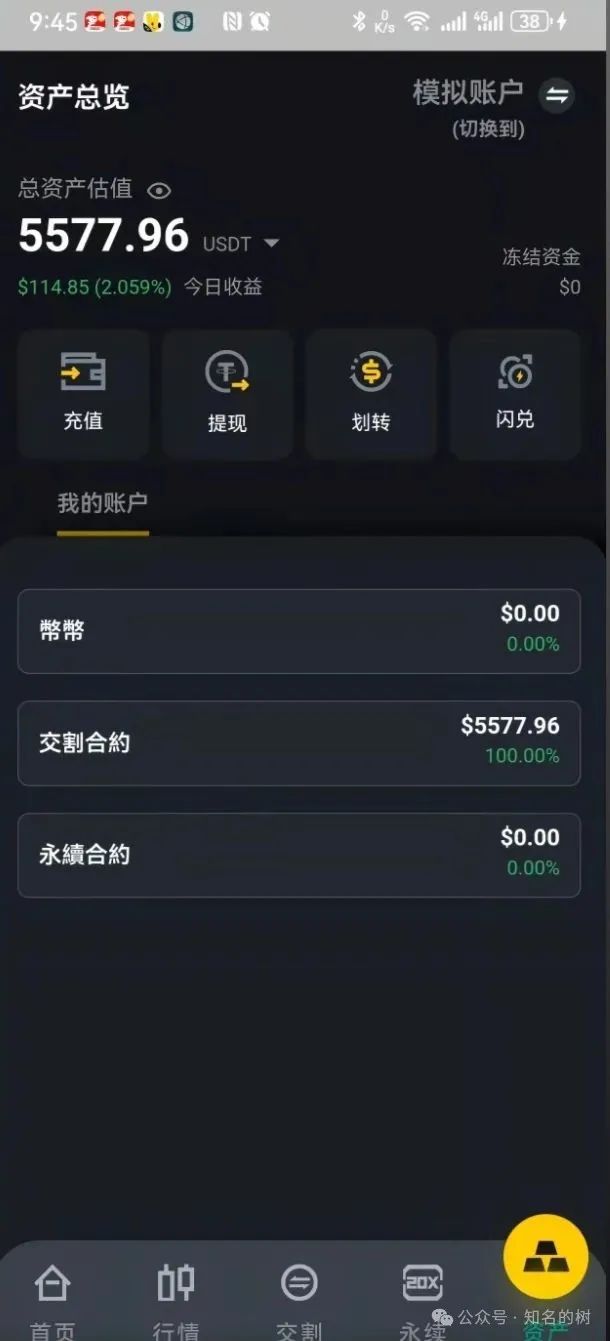Open the 永續合約 perpetual contract account

point(299,855)
